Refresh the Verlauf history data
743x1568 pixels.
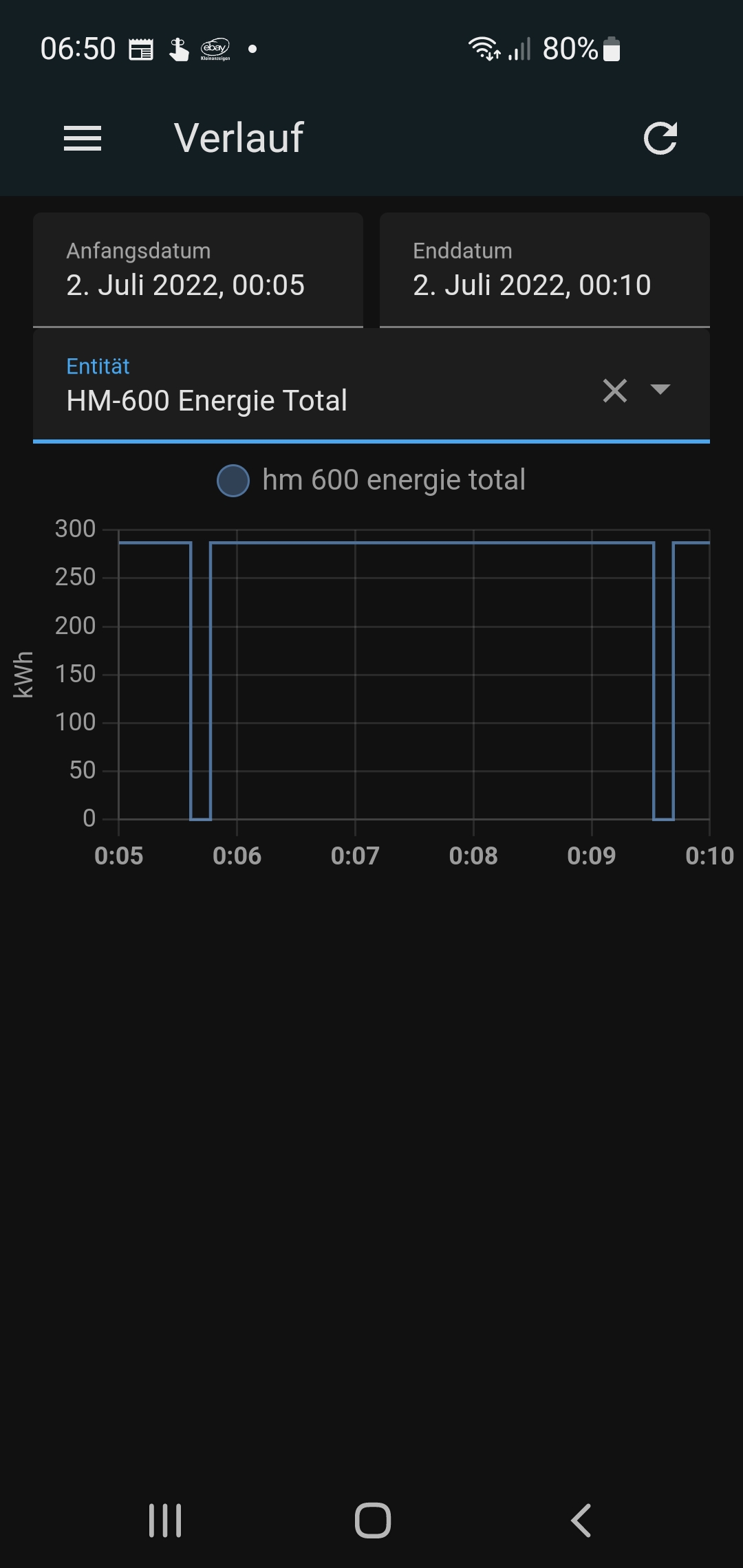pyautogui.click(x=660, y=138)
